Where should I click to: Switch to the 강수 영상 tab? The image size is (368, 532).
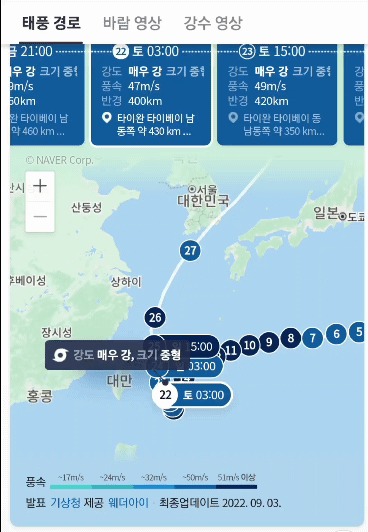pyautogui.click(x=213, y=23)
